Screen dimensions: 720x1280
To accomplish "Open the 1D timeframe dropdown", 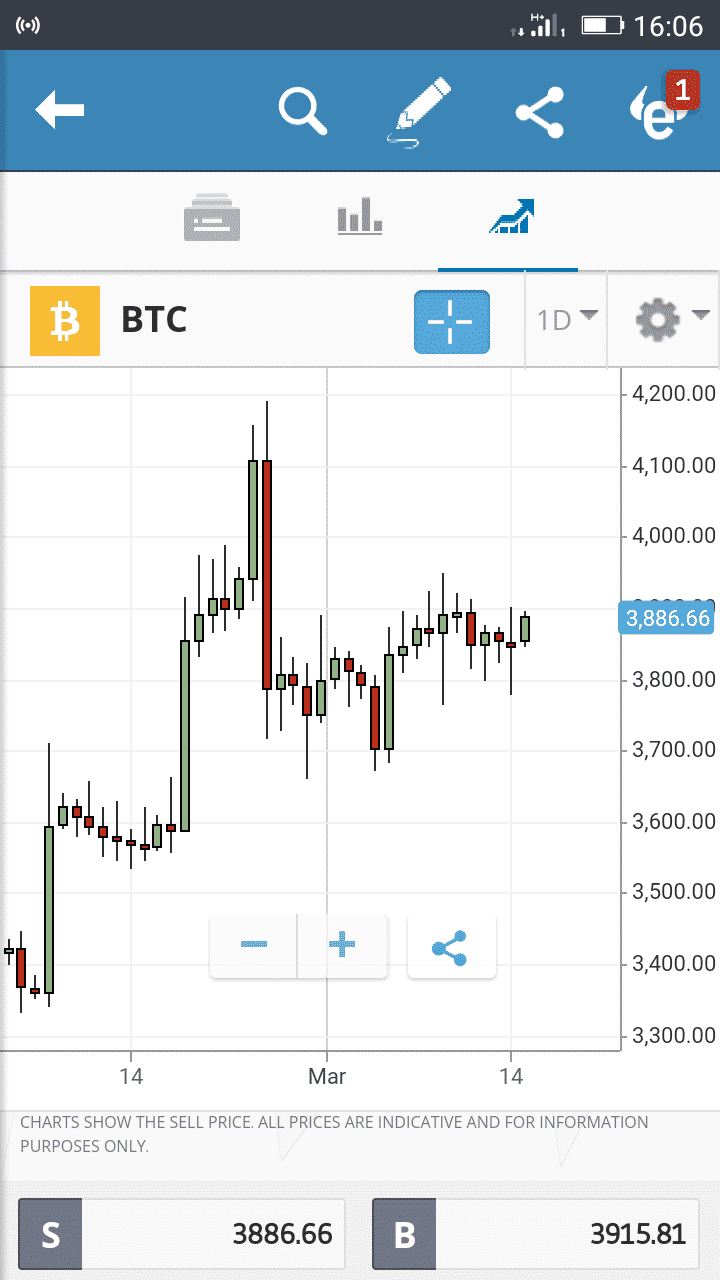I will tap(567, 320).
